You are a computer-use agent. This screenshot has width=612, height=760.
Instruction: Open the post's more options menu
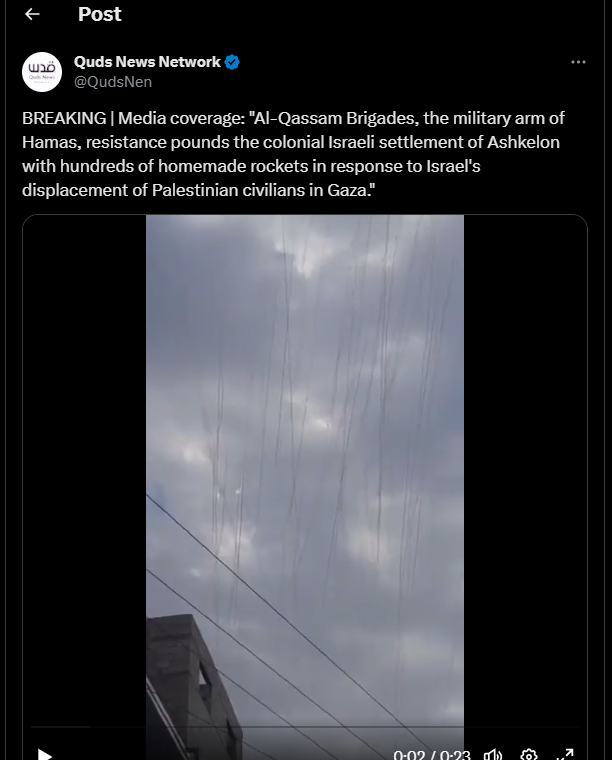pos(578,62)
